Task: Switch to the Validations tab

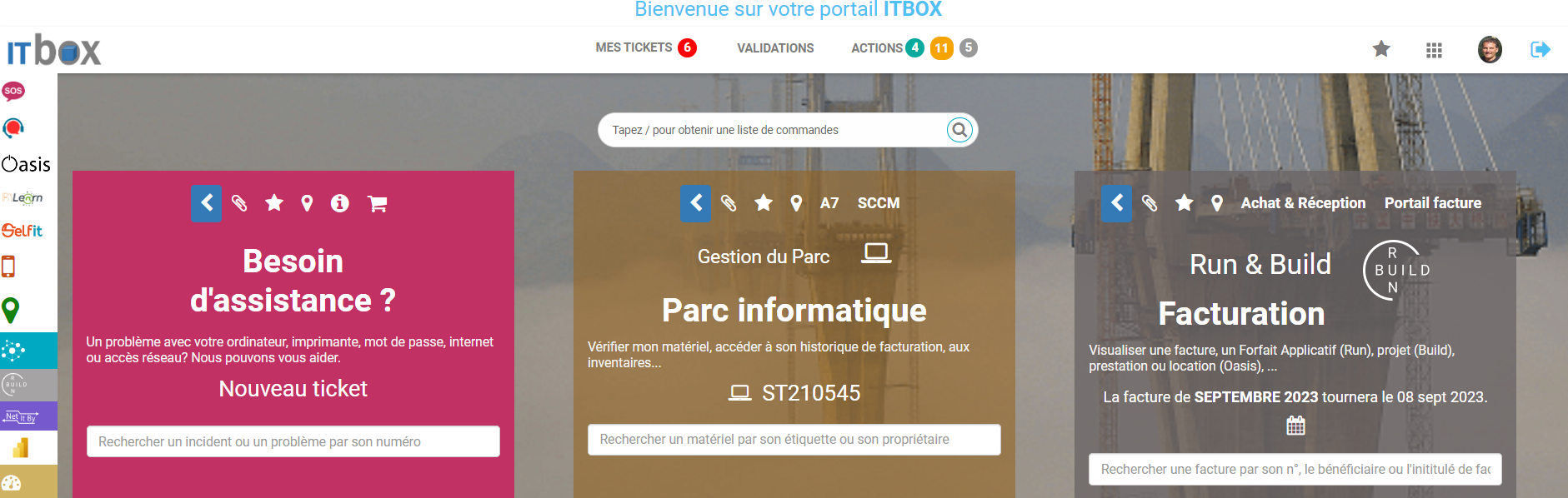Action: [x=775, y=48]
